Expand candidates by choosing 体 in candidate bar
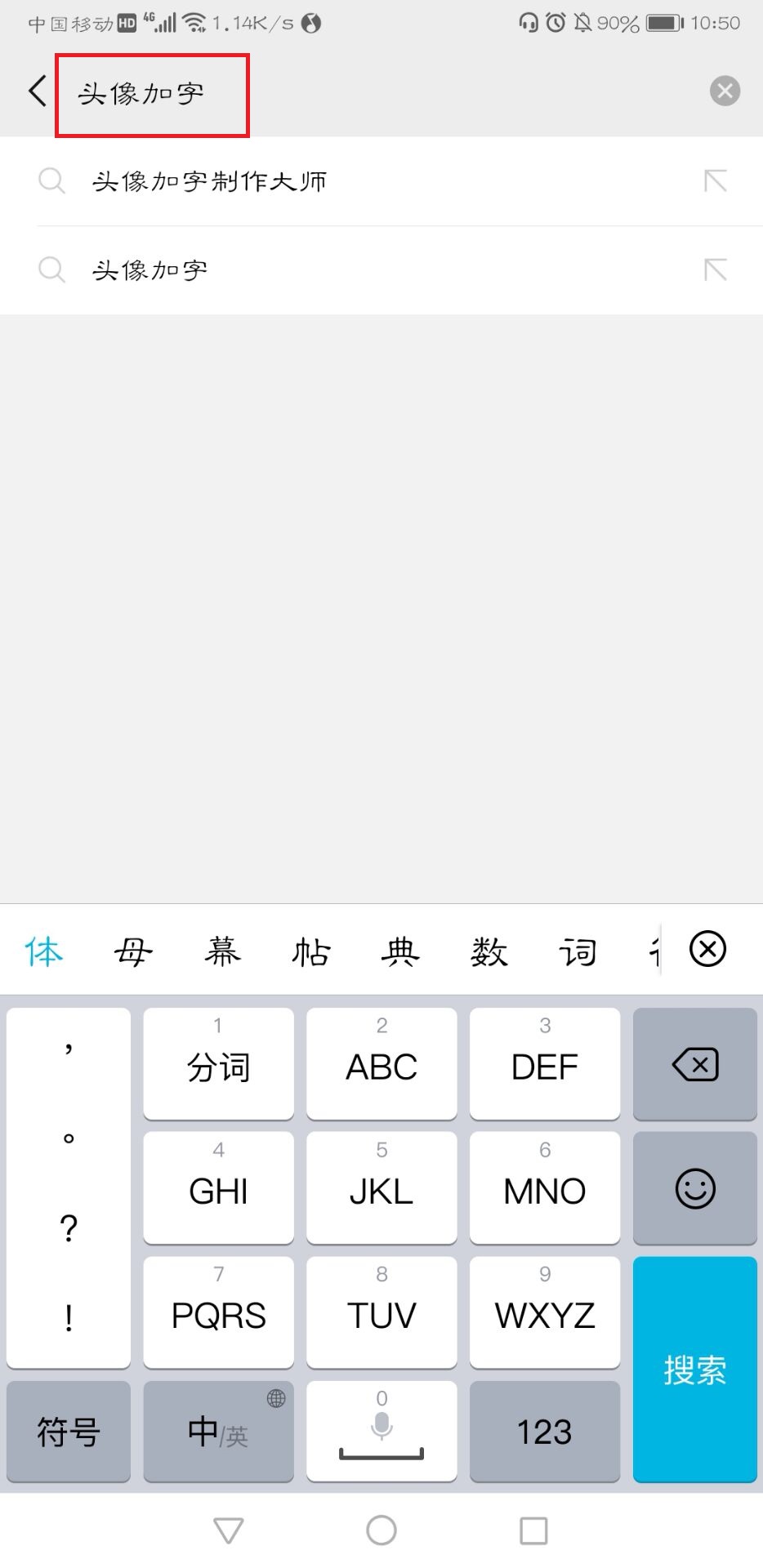763x1568 pixels. point(43,951)
